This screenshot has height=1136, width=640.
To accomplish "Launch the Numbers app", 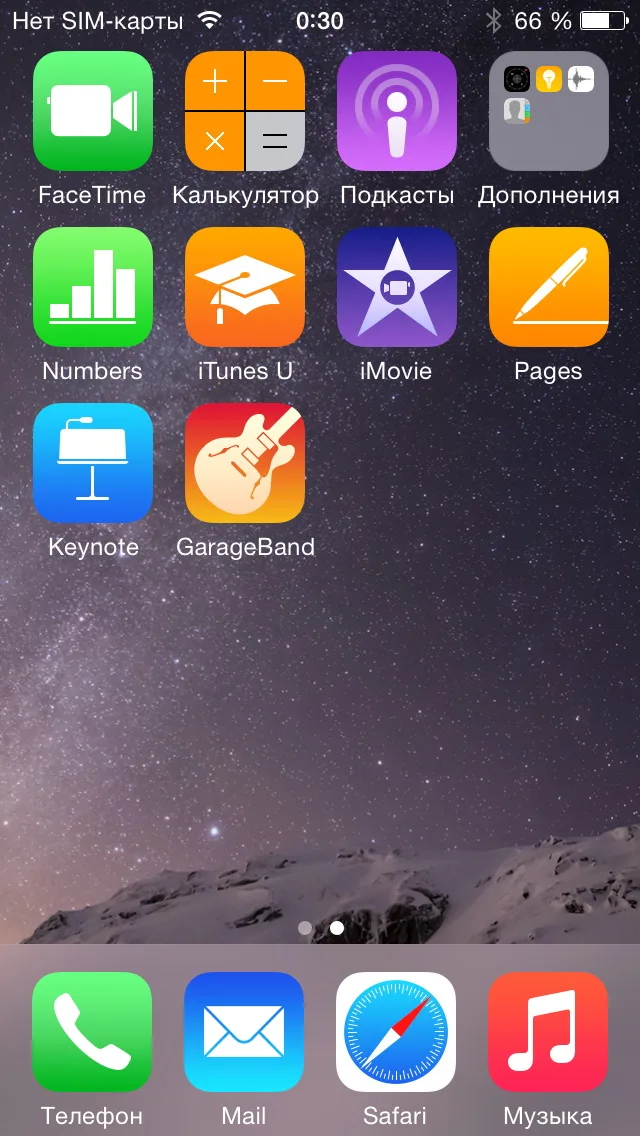I will point(92,287).
